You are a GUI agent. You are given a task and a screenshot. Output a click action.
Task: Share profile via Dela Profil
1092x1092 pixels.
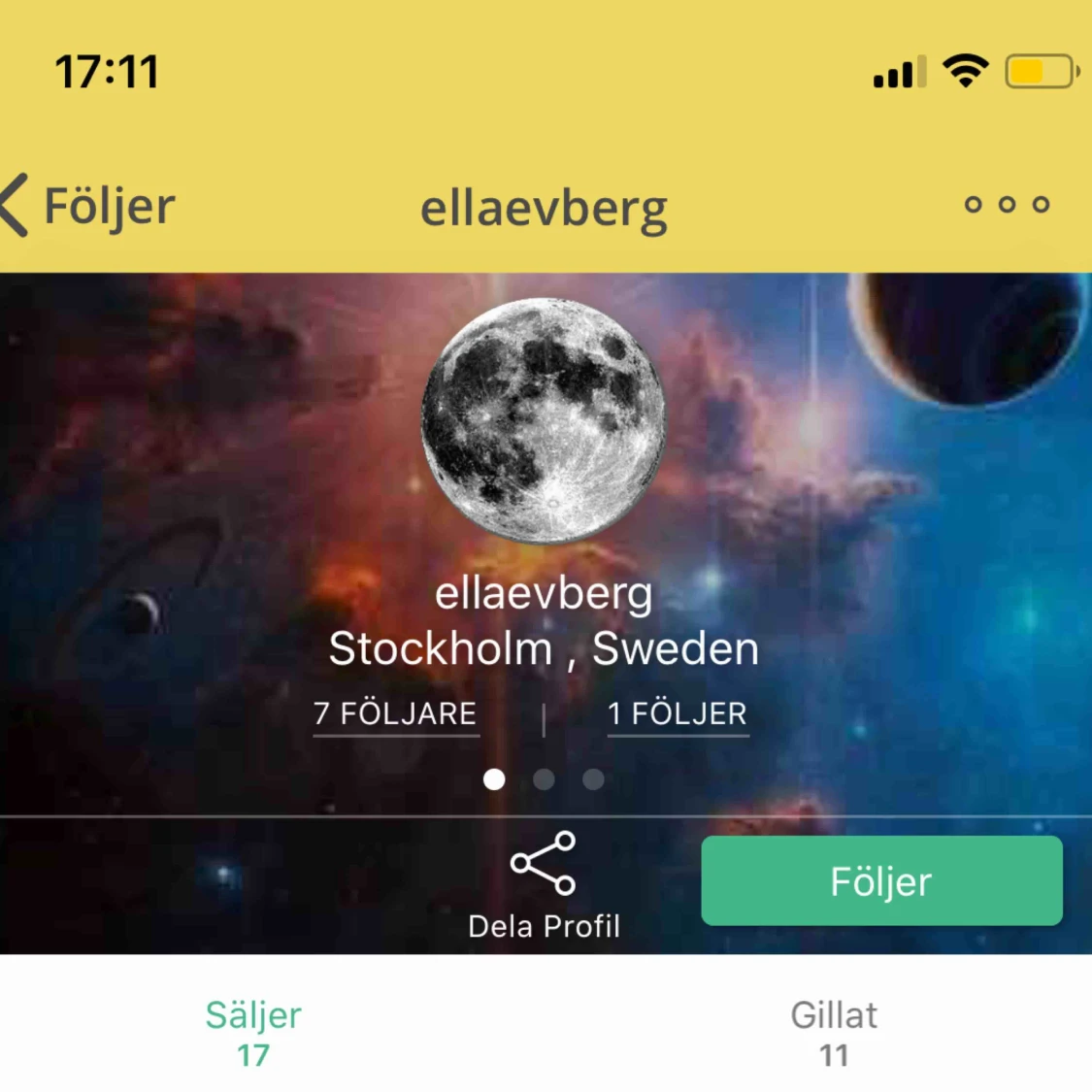544,883
